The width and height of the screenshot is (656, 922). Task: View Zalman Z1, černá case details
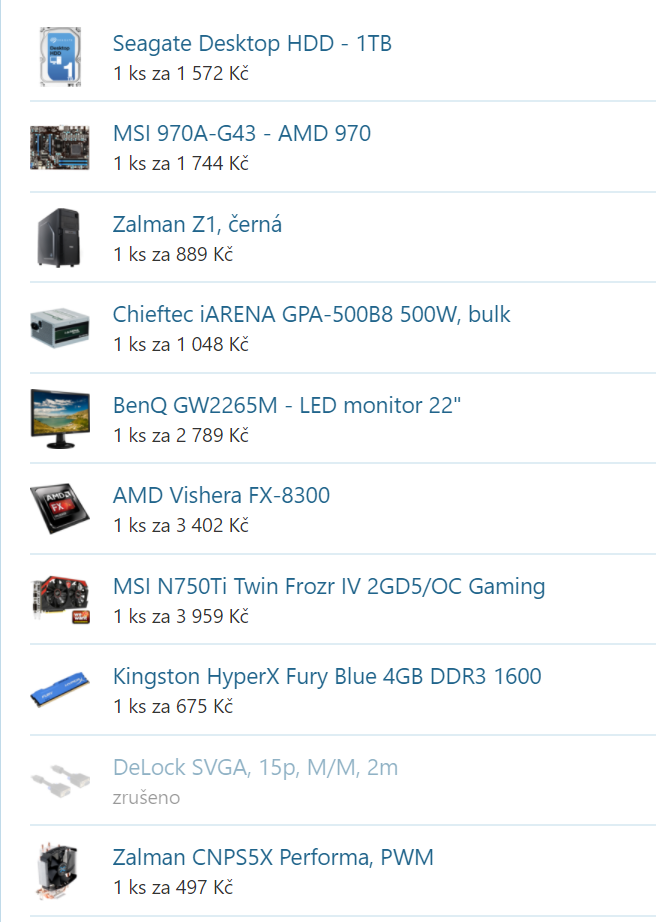(x=197, y=225)
